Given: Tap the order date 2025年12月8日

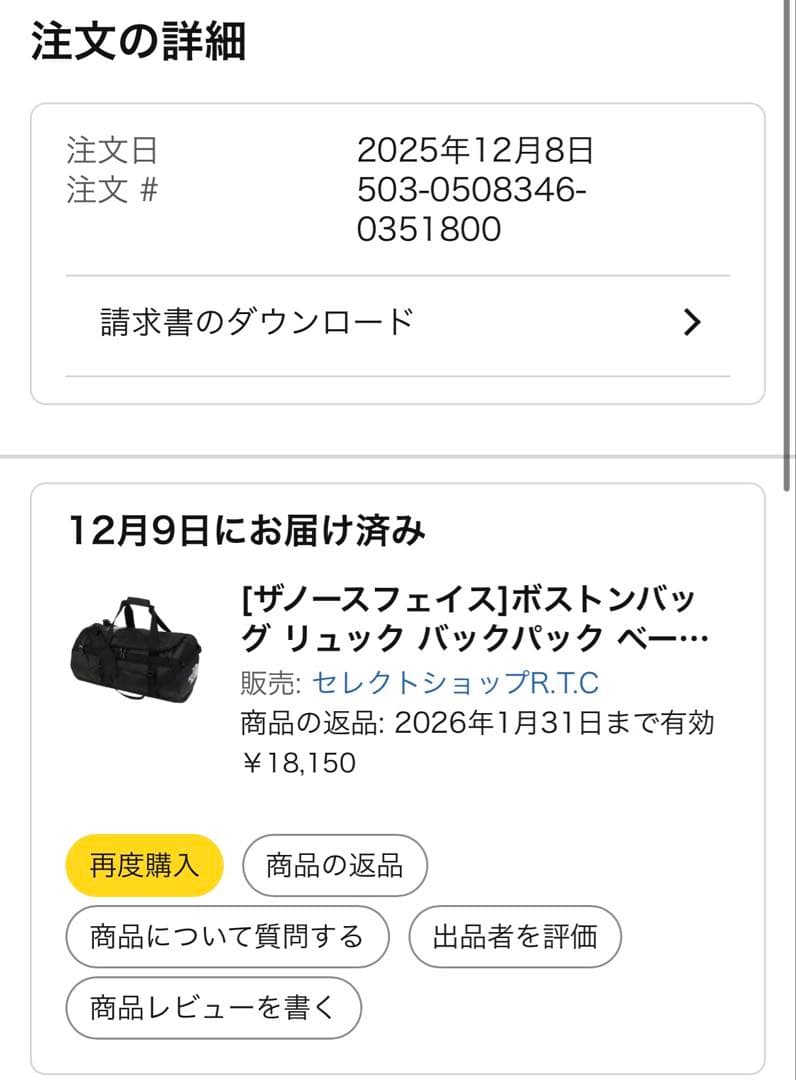Looking at the screenshot, I should point(477,153).
